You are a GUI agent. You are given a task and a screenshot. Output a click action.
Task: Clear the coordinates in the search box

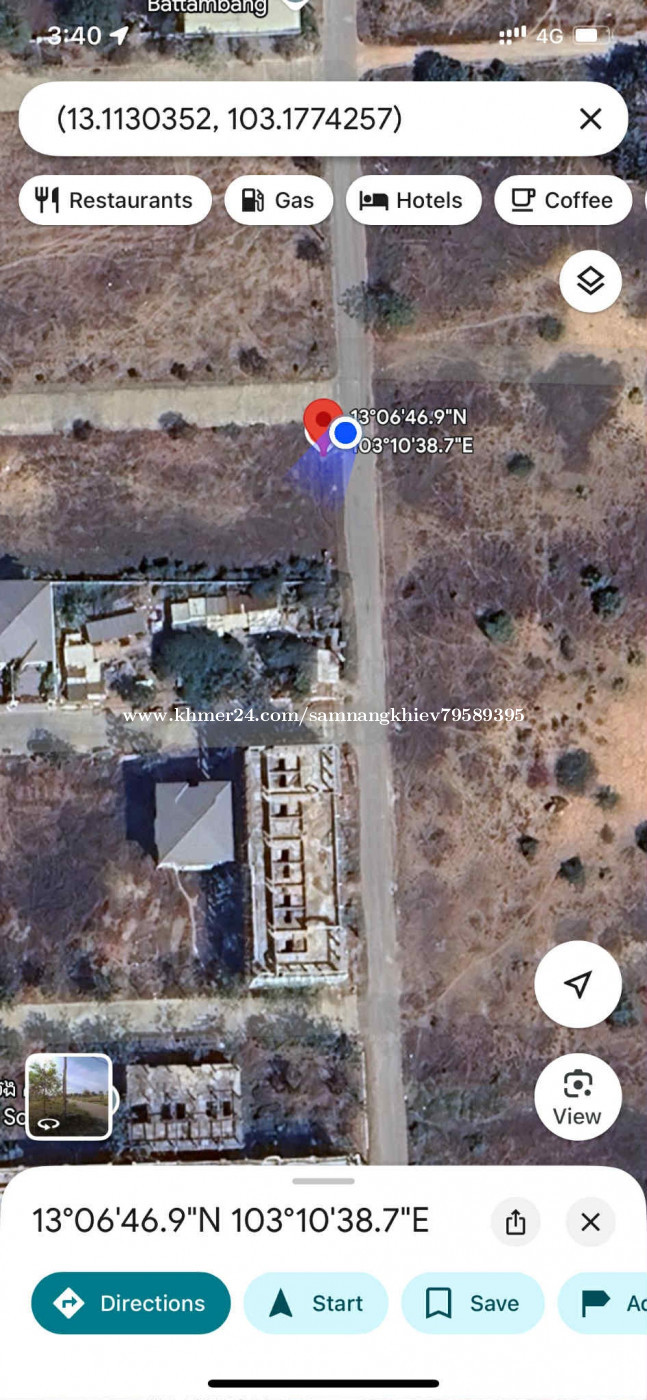click(590, 119)
